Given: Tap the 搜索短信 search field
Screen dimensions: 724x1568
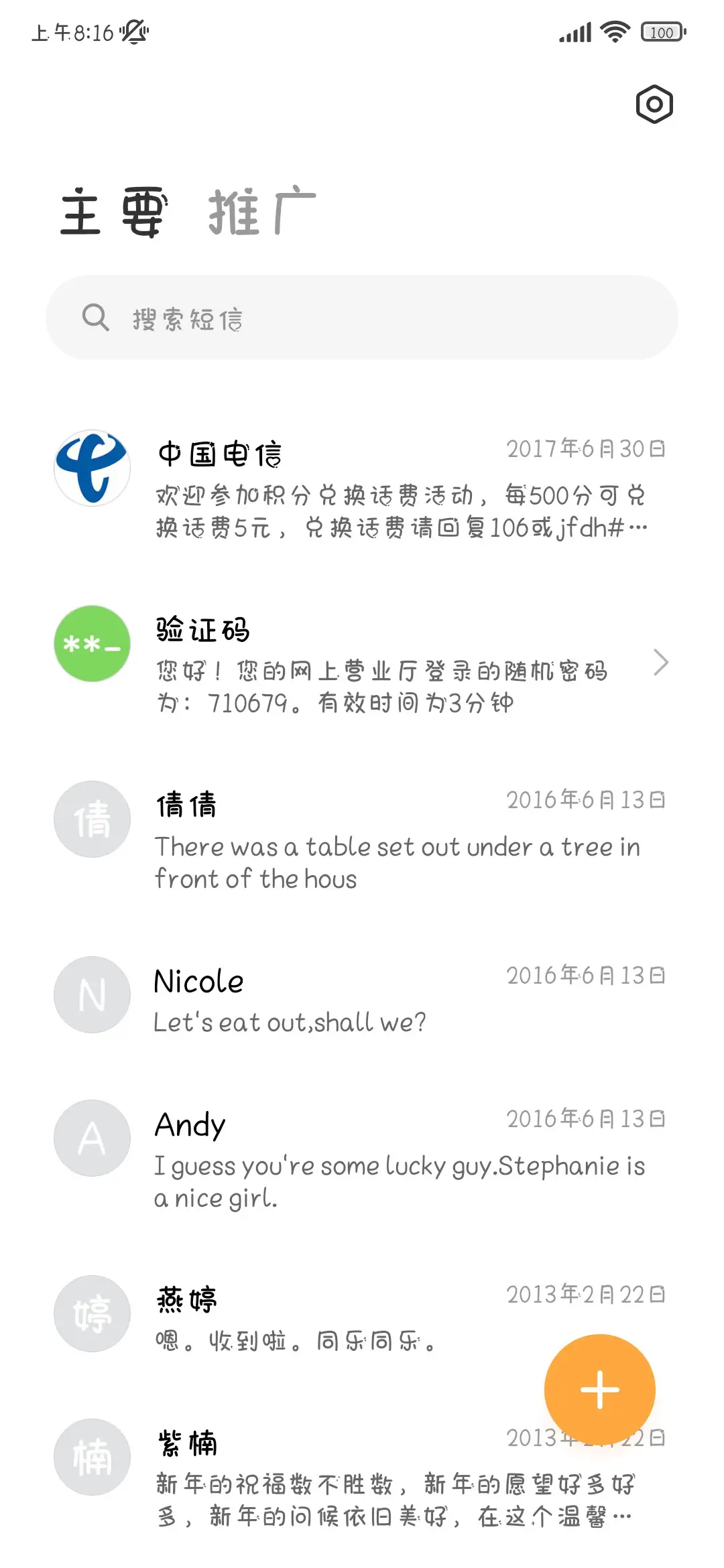Looking at the screenshot, I should point(362,318).
